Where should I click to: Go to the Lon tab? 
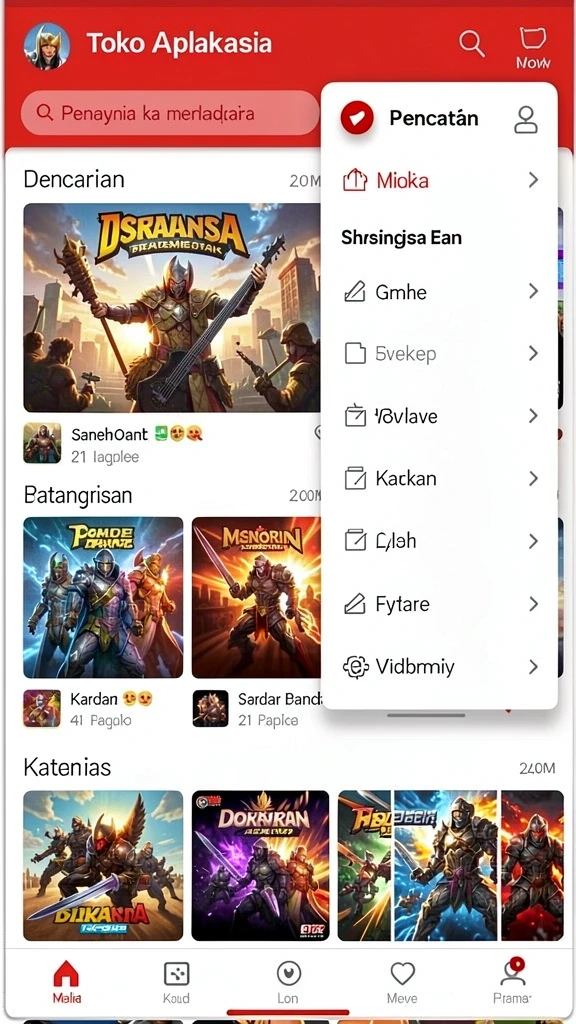[288, 982]
